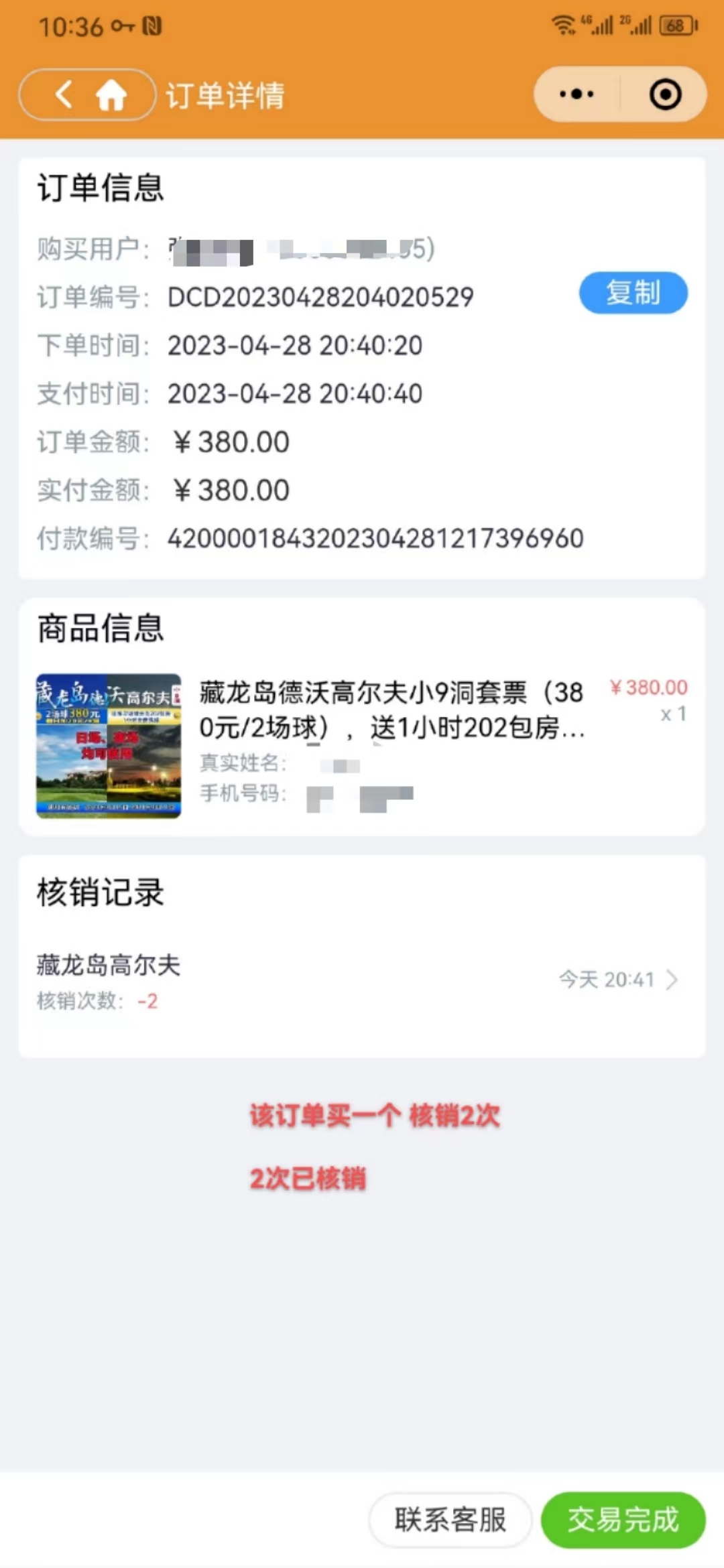Copy the order number with 复制
The width and height of the screenshot is (724, 1568).
pyautogui.click(x=633, y=293)
